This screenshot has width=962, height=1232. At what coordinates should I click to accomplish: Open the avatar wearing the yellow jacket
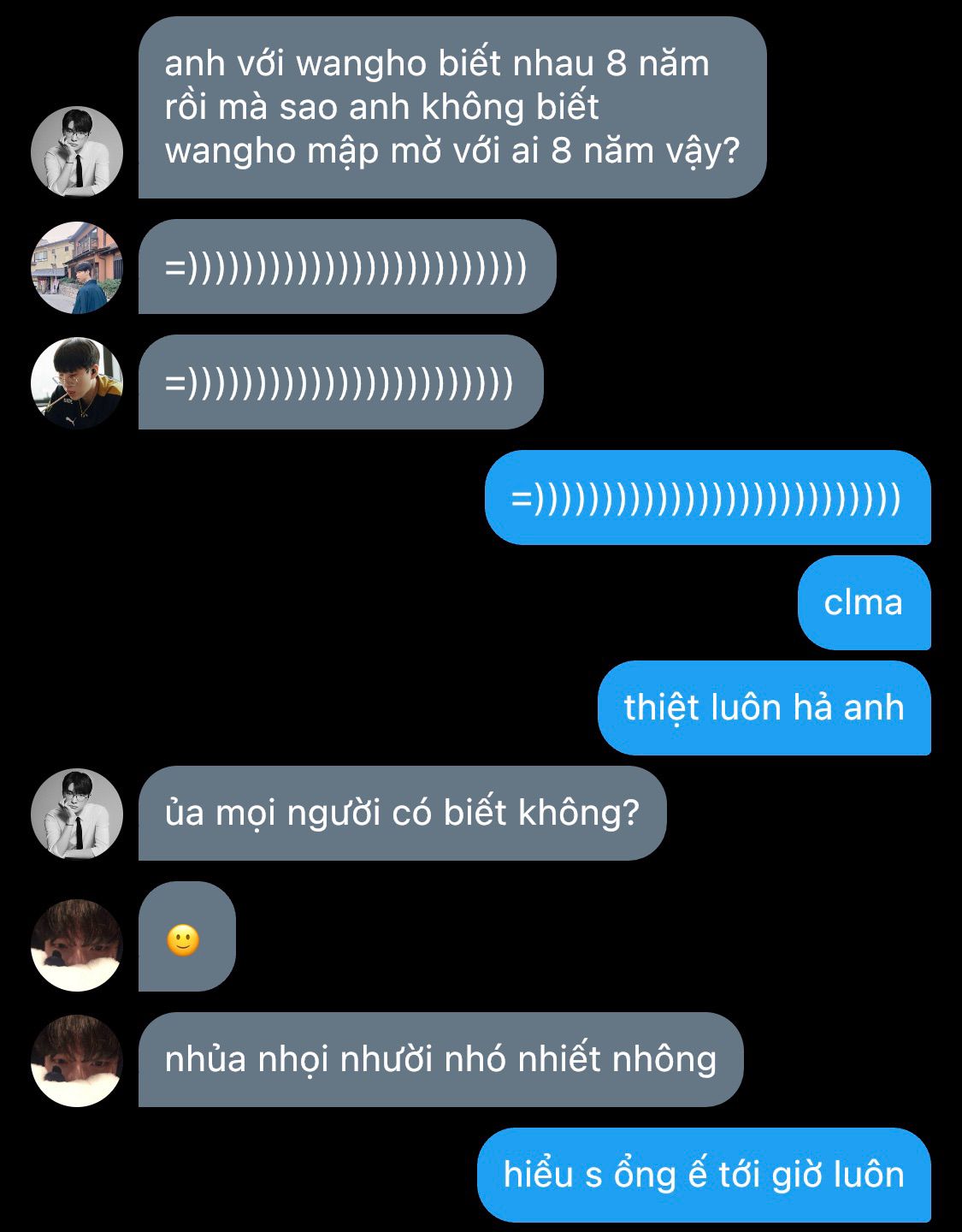77,383
